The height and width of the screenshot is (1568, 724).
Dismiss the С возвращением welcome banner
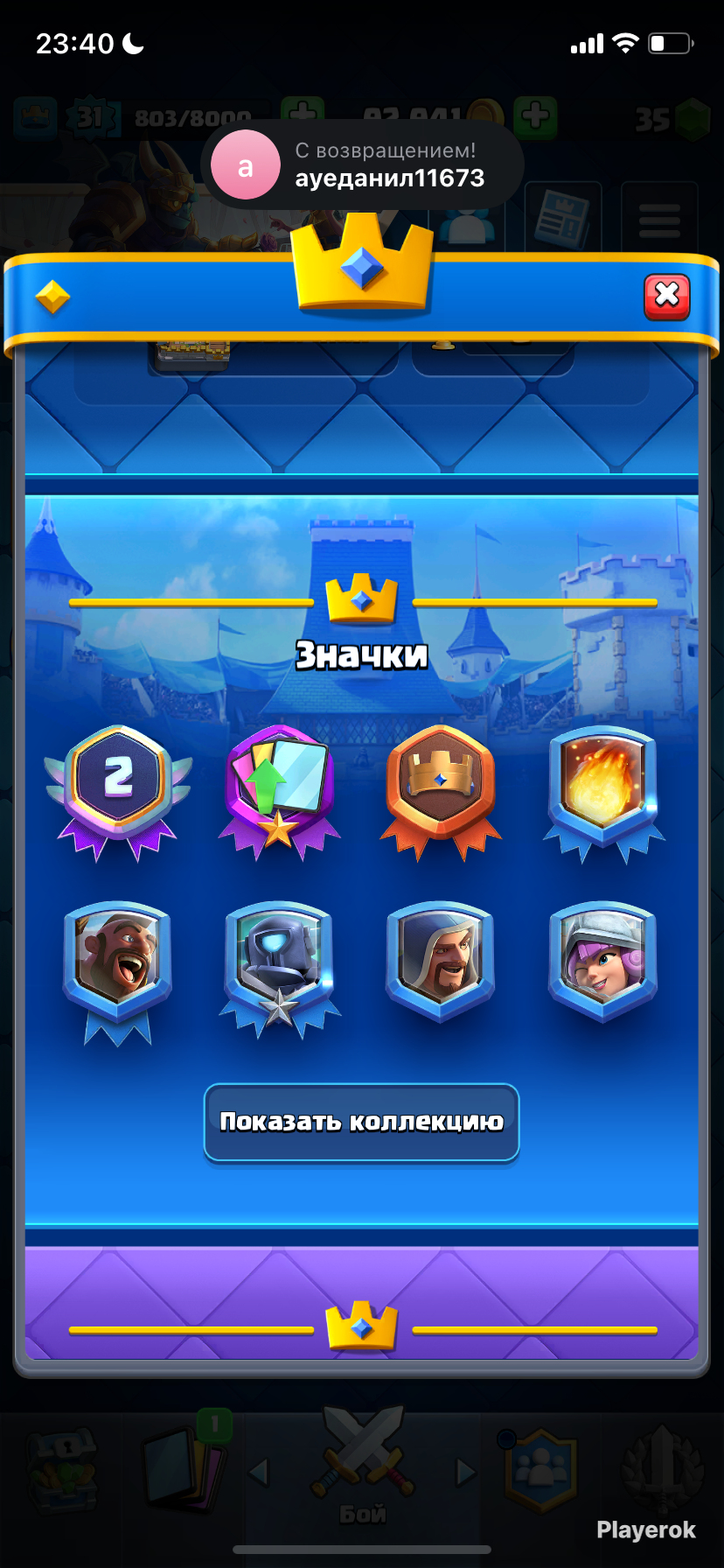pos(362,164)
